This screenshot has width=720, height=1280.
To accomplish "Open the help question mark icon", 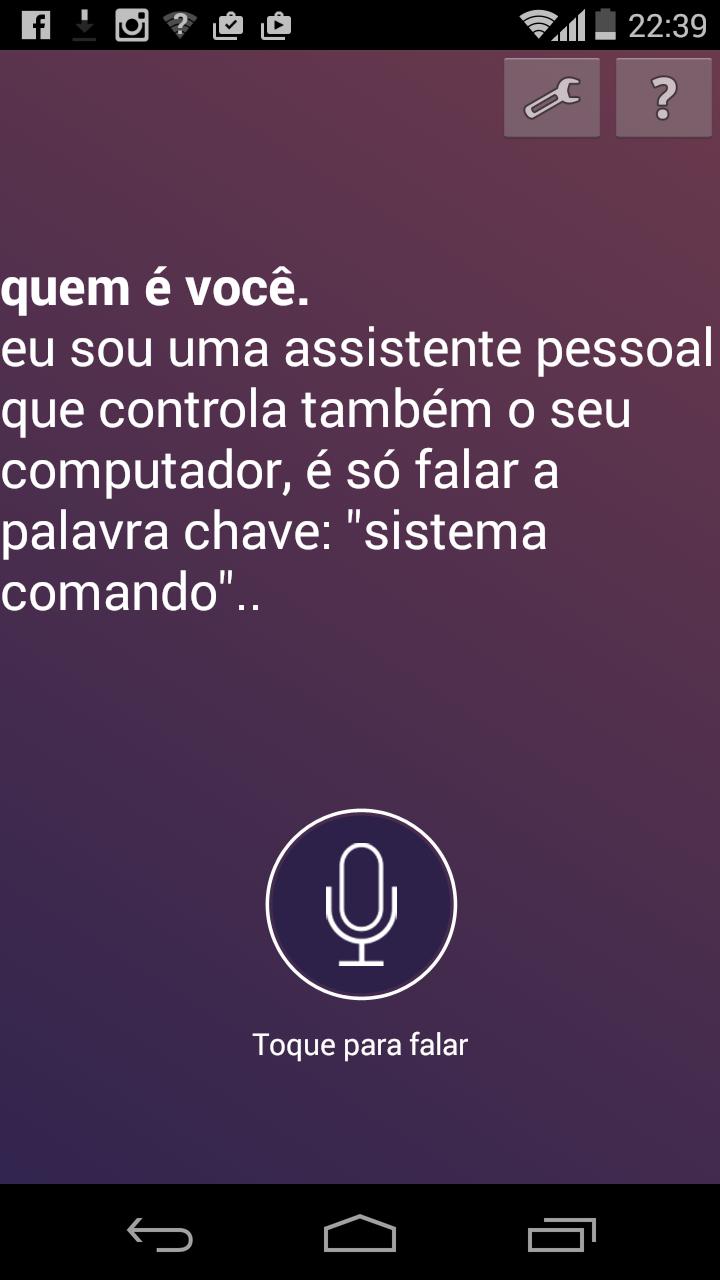I will (x=664, y=96).
